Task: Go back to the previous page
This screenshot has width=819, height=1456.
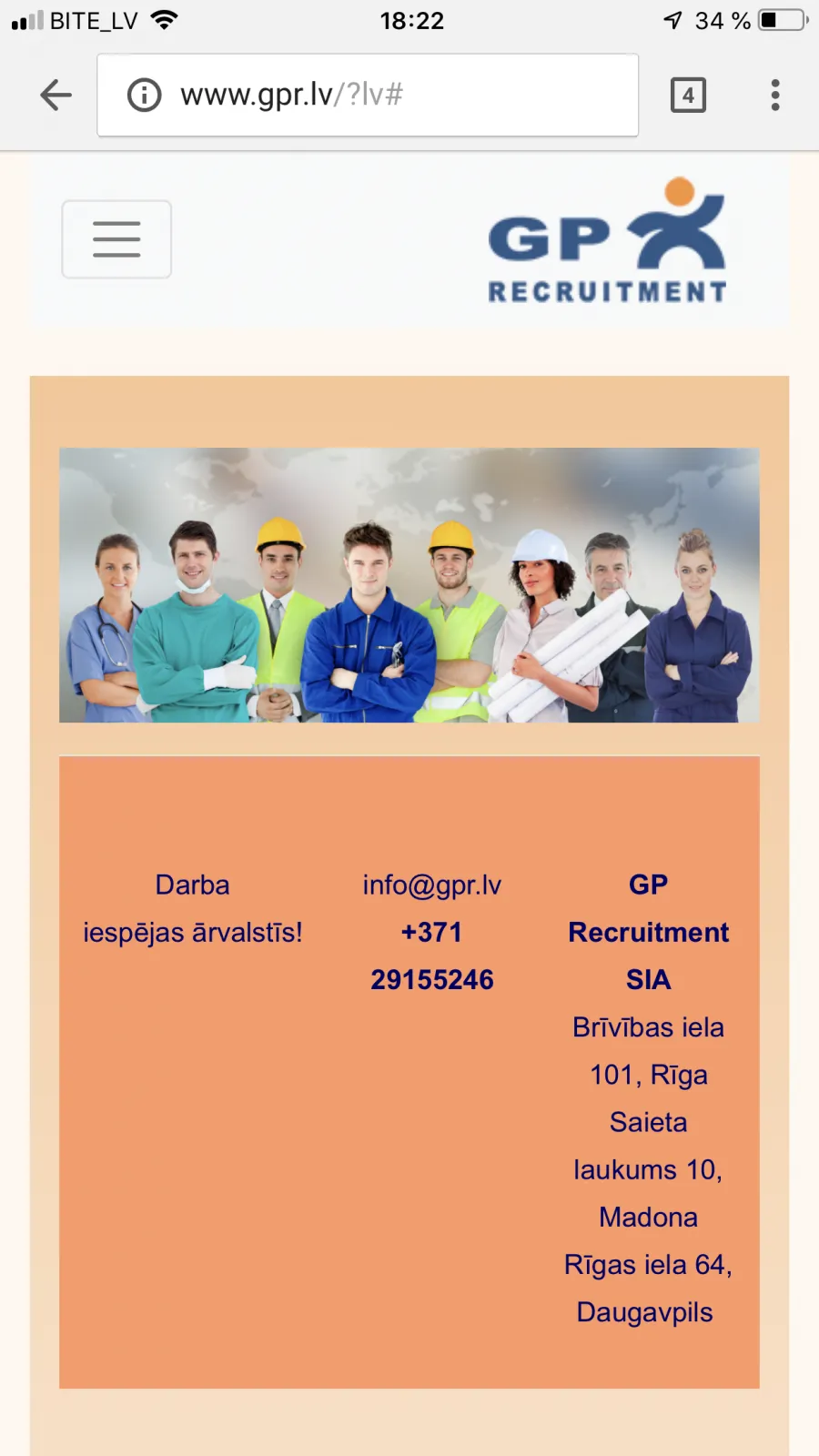Action: [56, 95]
